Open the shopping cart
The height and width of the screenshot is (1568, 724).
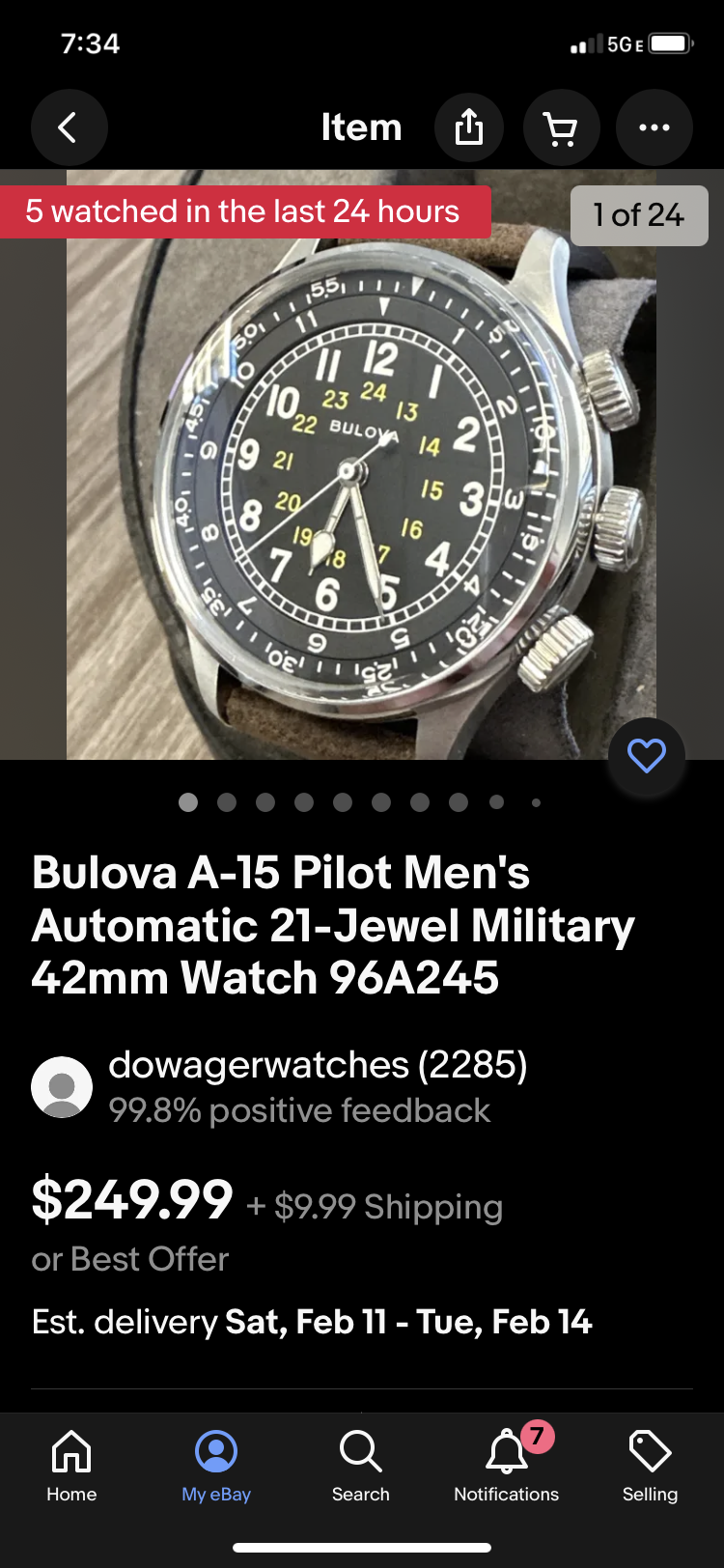click(561, 127)
